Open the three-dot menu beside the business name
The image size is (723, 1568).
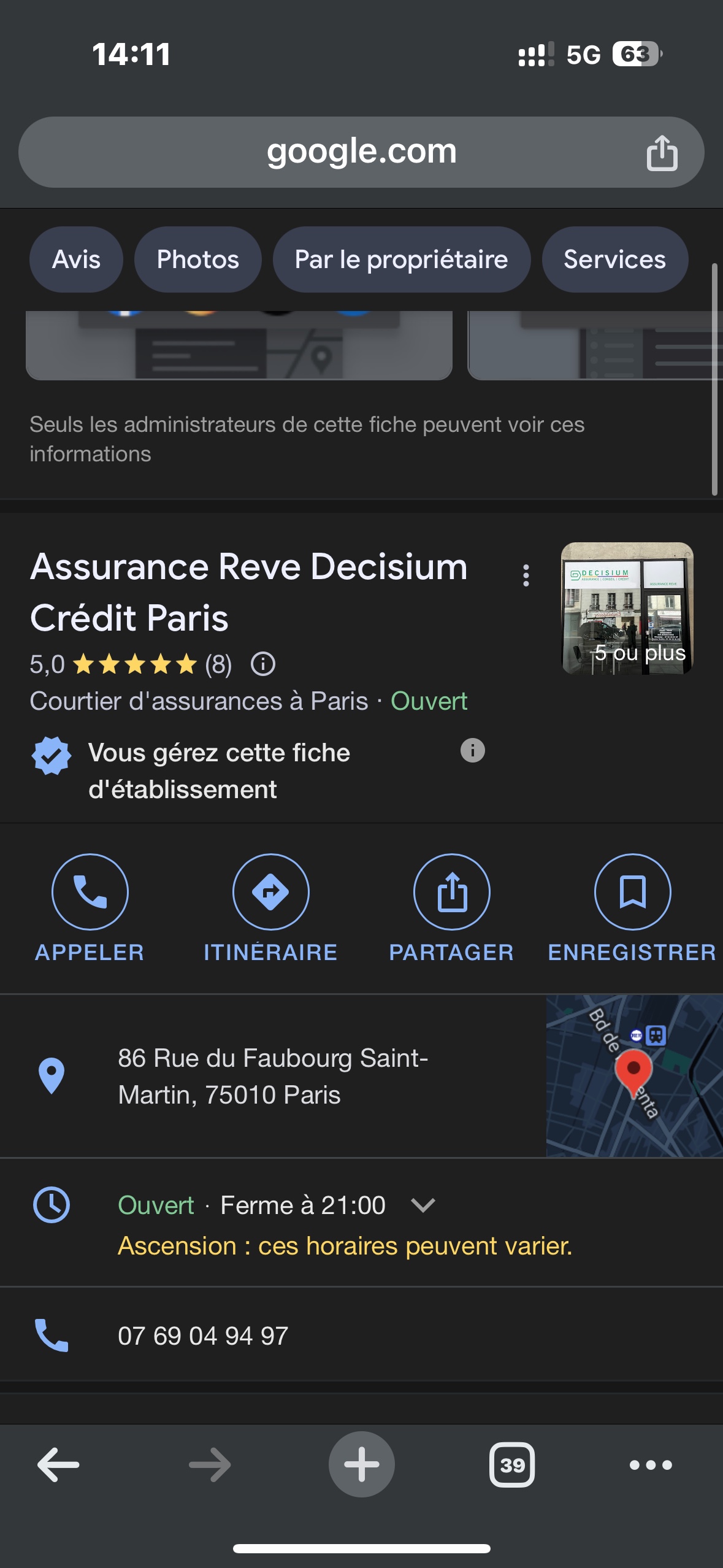click(x=526, y=575)
